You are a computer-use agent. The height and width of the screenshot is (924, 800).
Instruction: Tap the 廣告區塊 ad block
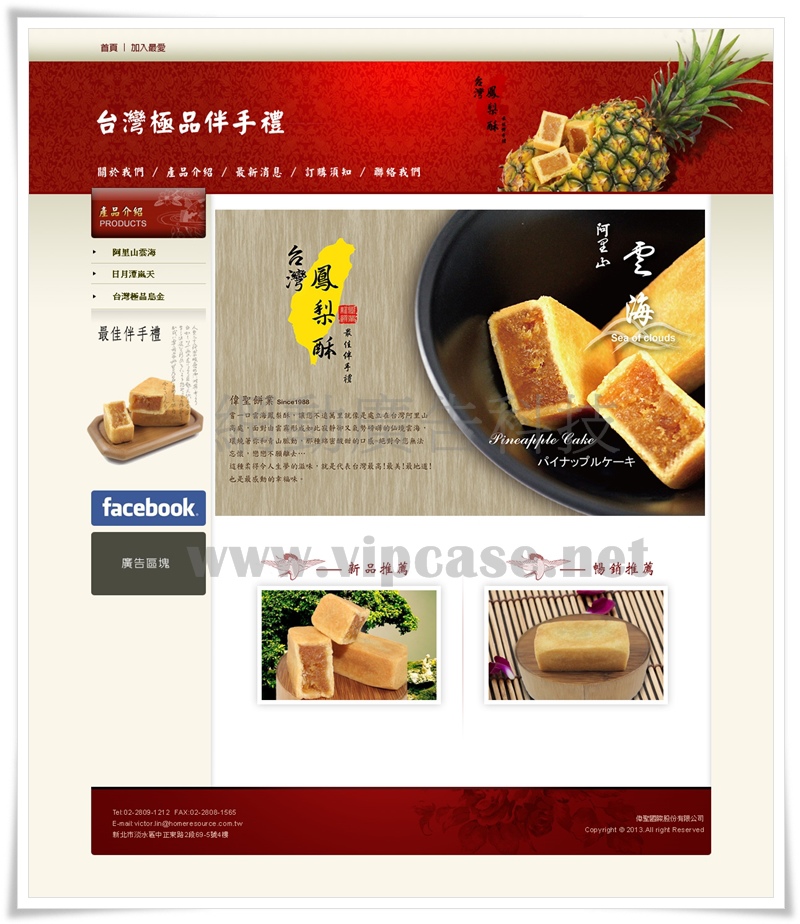tap(148, 563)
